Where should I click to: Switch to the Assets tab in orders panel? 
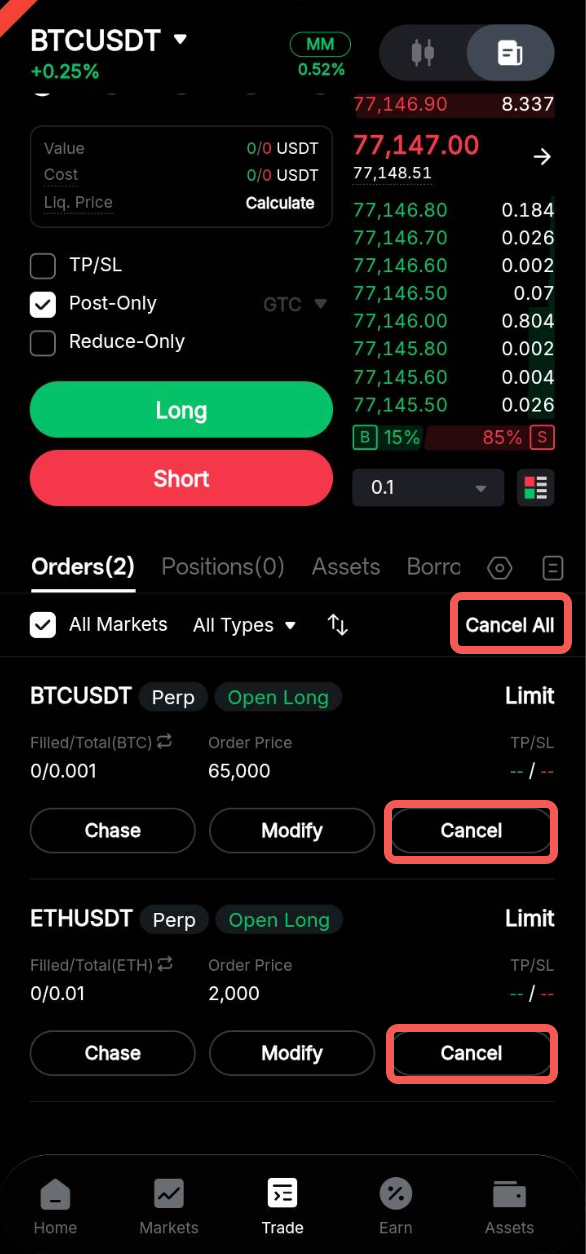[346, 567]
